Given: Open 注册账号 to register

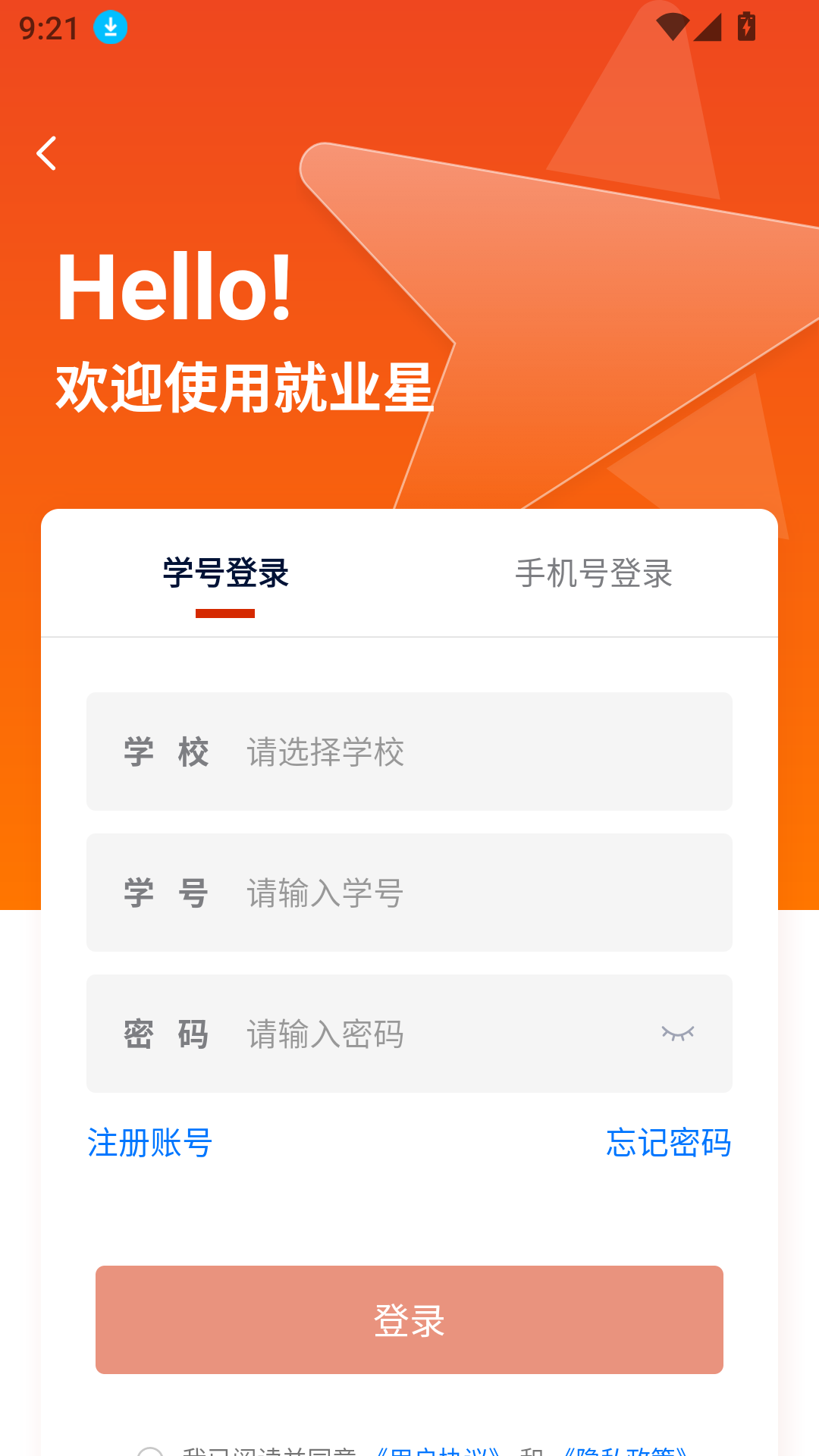Looking at the screenshot, I should (x=149, y=1143).
